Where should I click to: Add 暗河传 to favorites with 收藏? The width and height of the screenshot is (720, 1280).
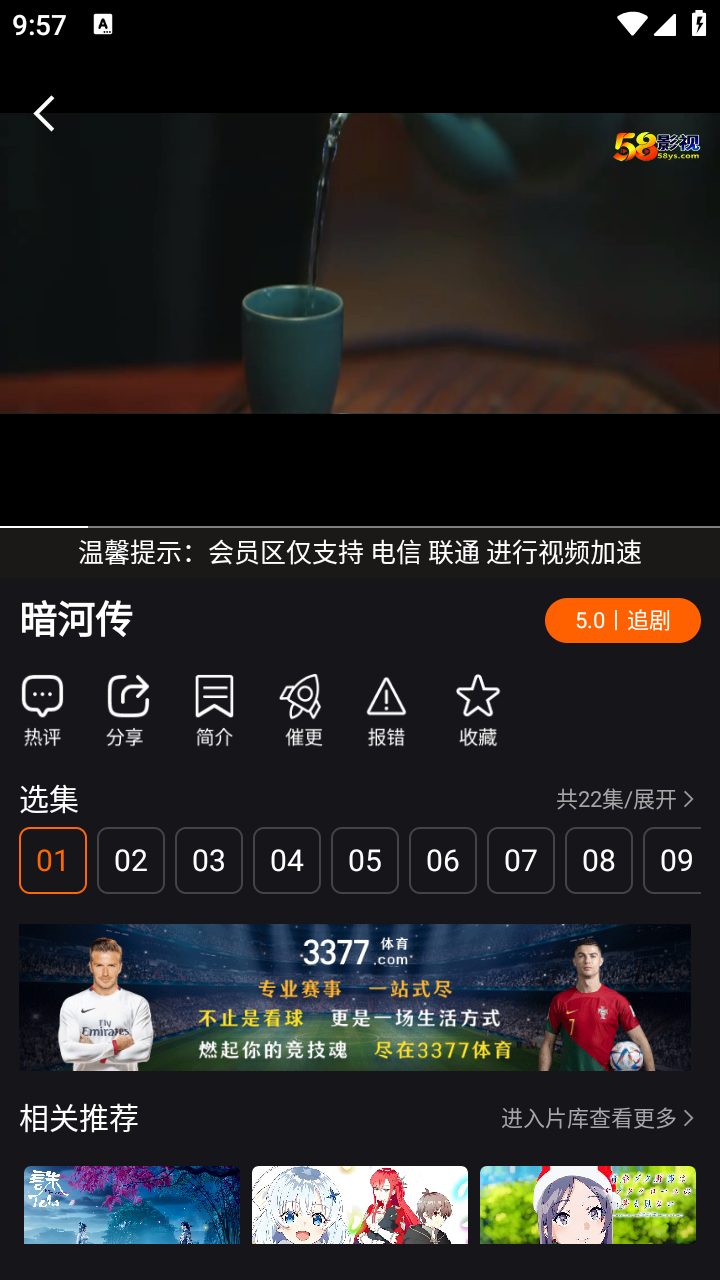pyautogui.click(x=477, y=710)
